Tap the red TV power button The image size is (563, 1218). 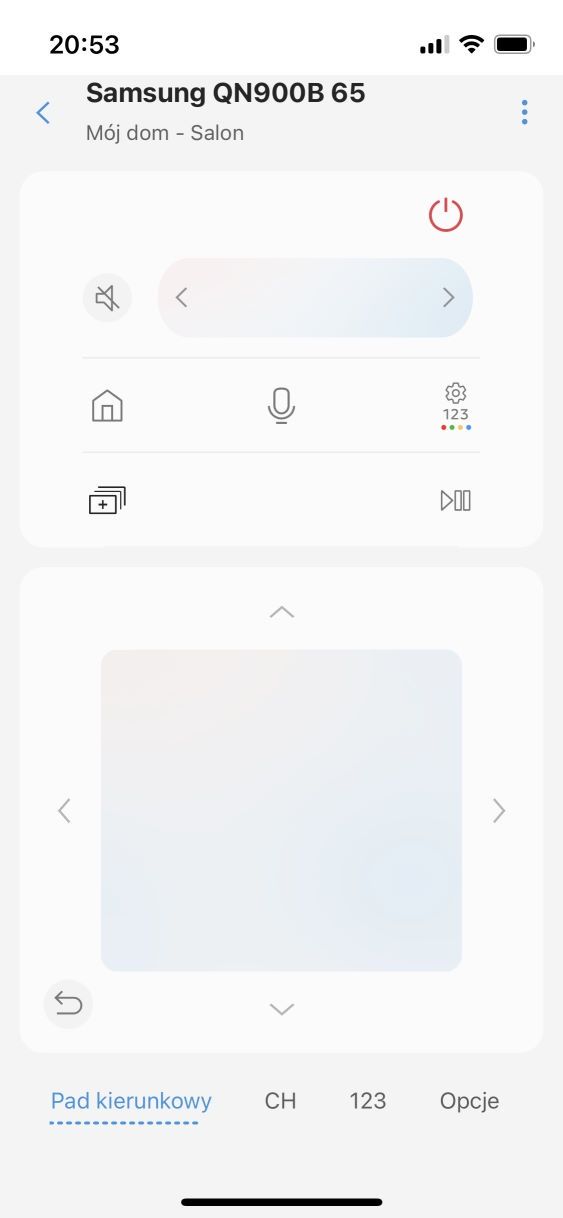[445, 215]
